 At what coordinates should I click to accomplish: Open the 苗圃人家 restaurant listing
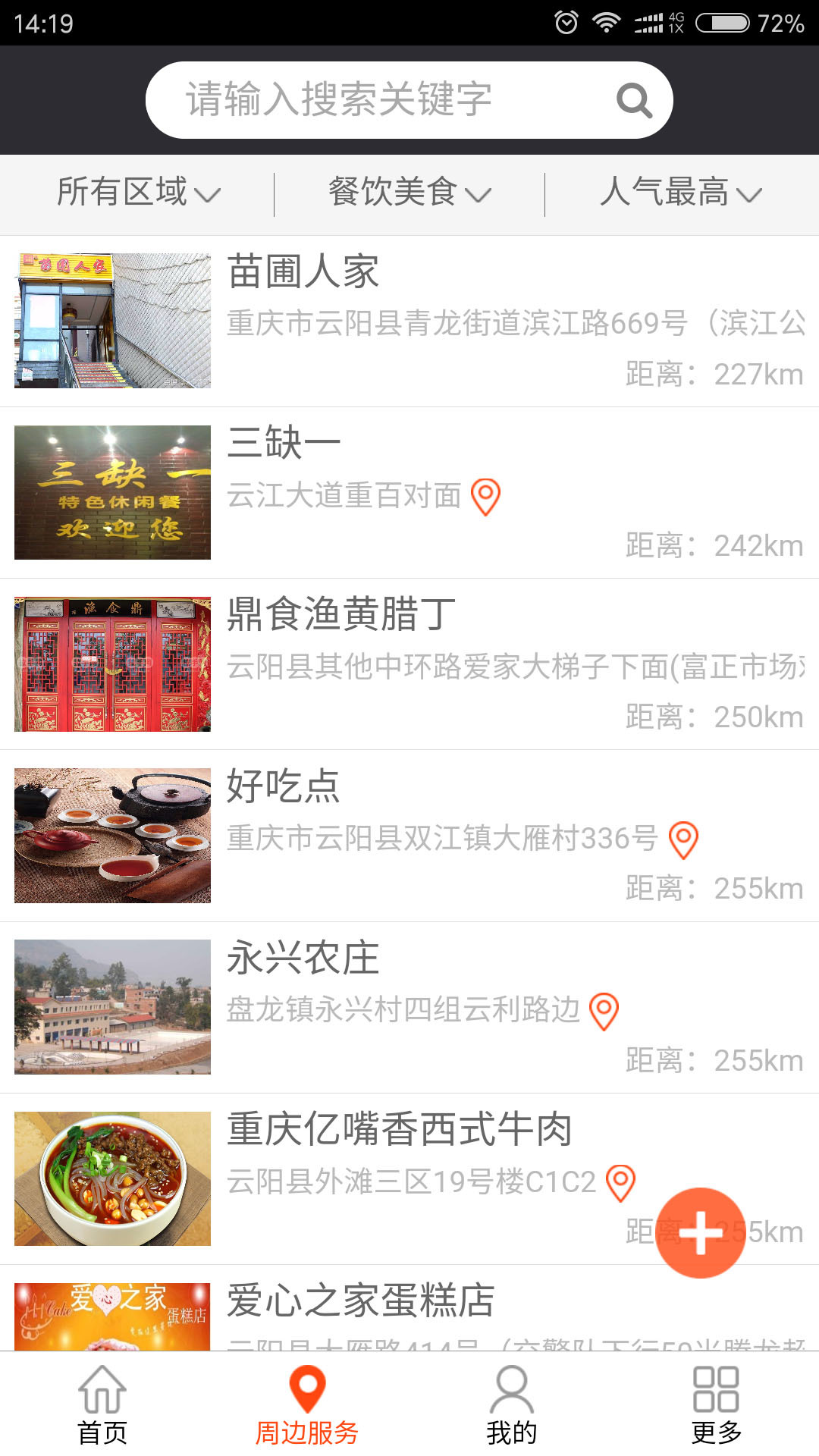[x=409, y=321]
